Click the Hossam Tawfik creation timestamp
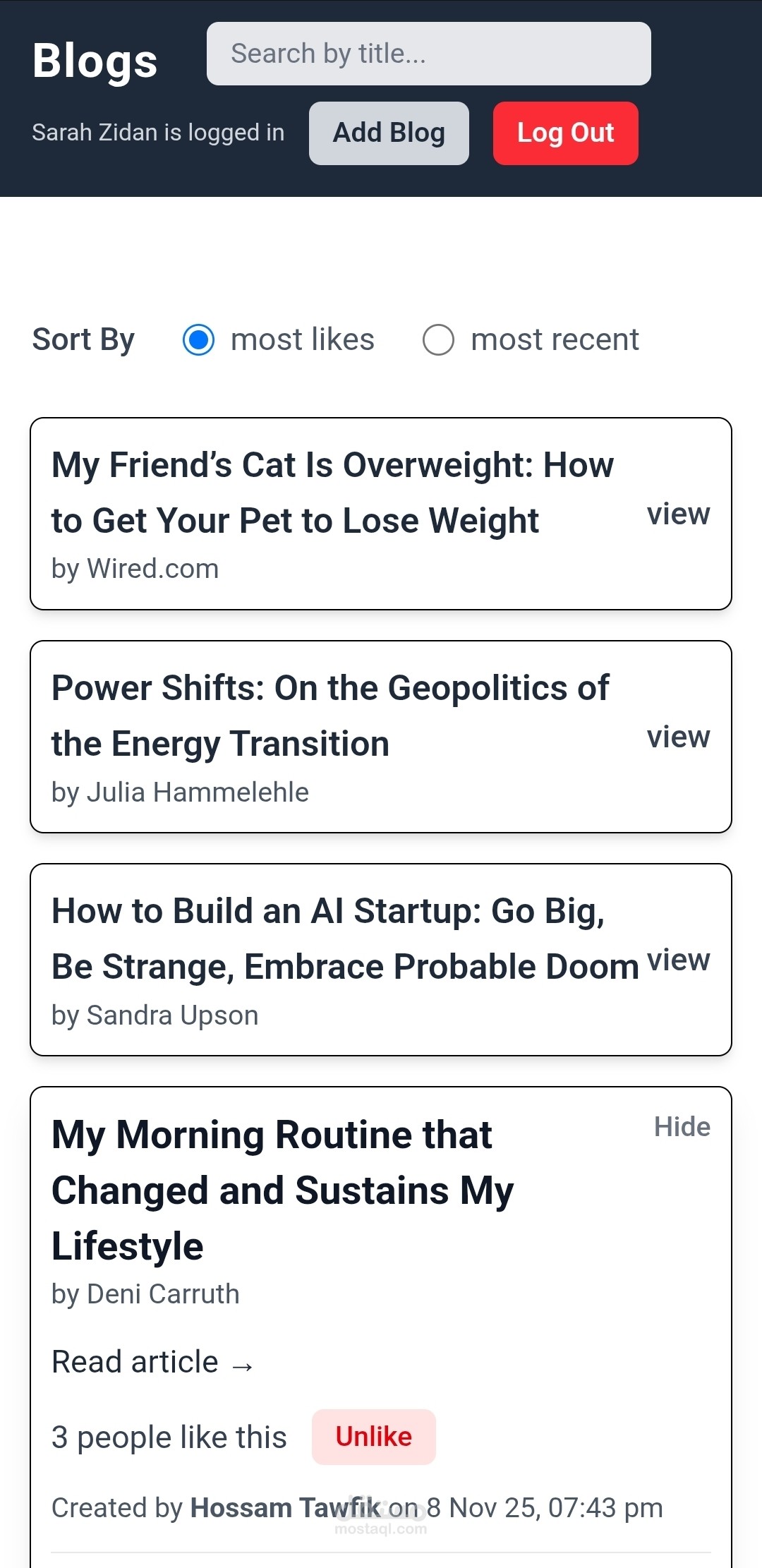The image size is (762, 1568). pos(357,1507)
